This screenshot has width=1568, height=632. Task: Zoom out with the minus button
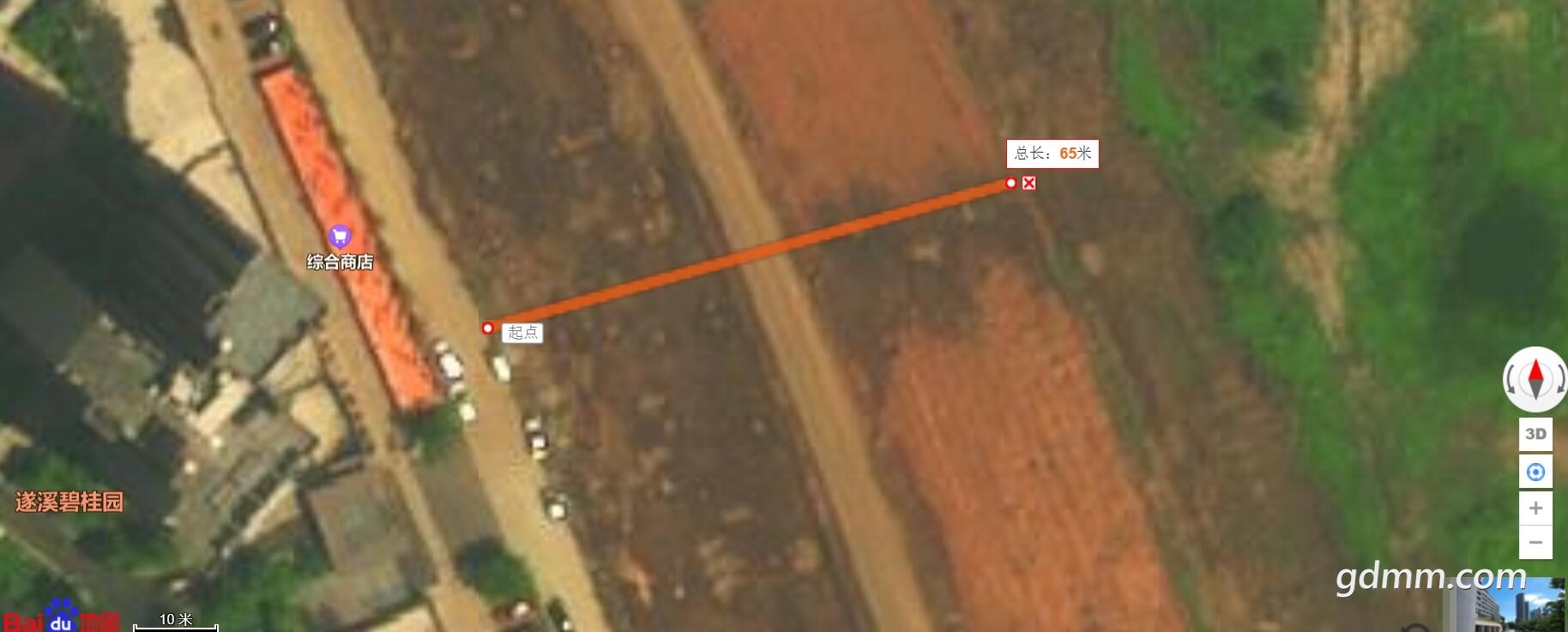(1535, 543)
